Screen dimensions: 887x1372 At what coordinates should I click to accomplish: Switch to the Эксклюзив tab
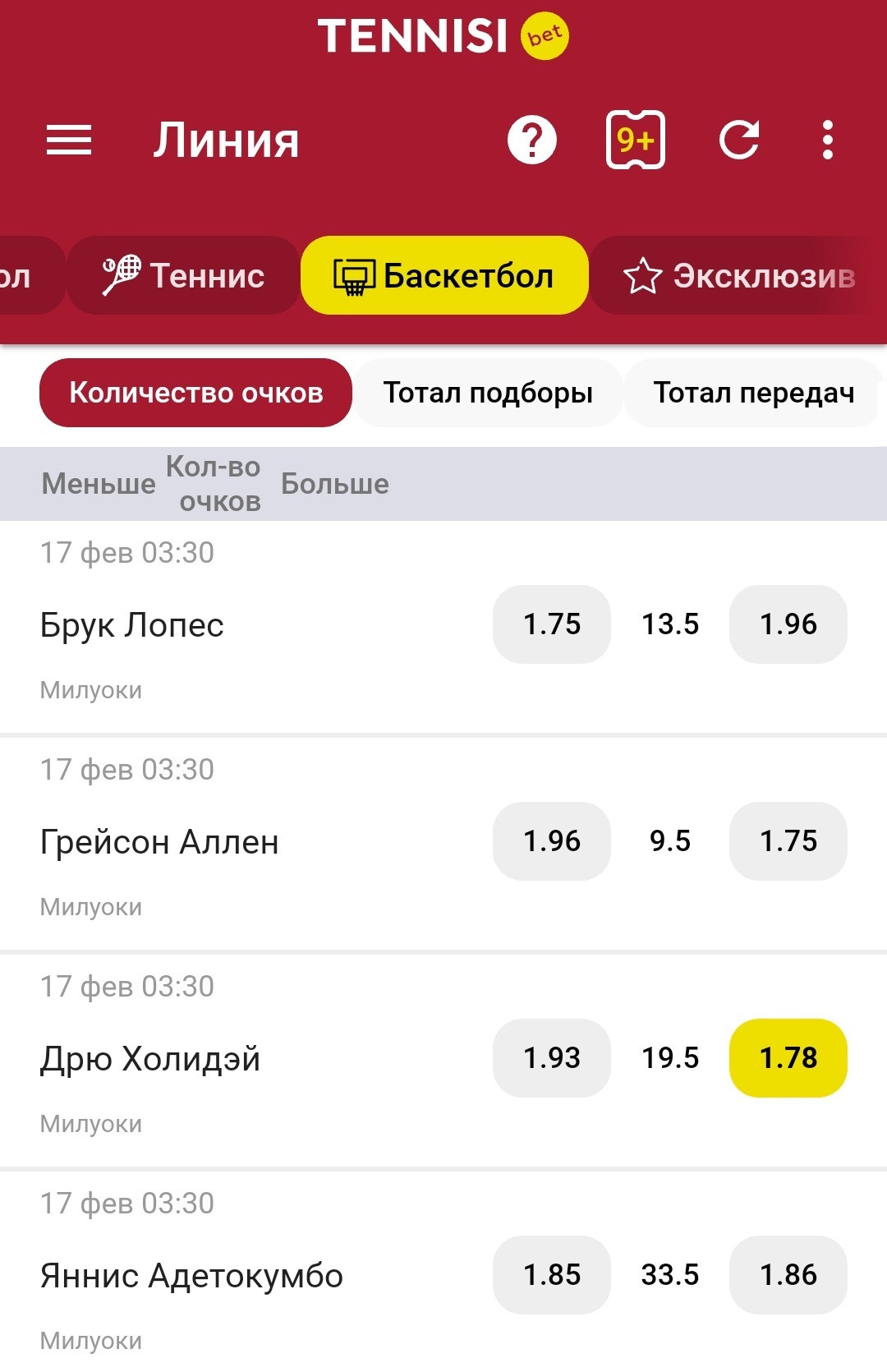pyautogui.click(x=739, y=276)
